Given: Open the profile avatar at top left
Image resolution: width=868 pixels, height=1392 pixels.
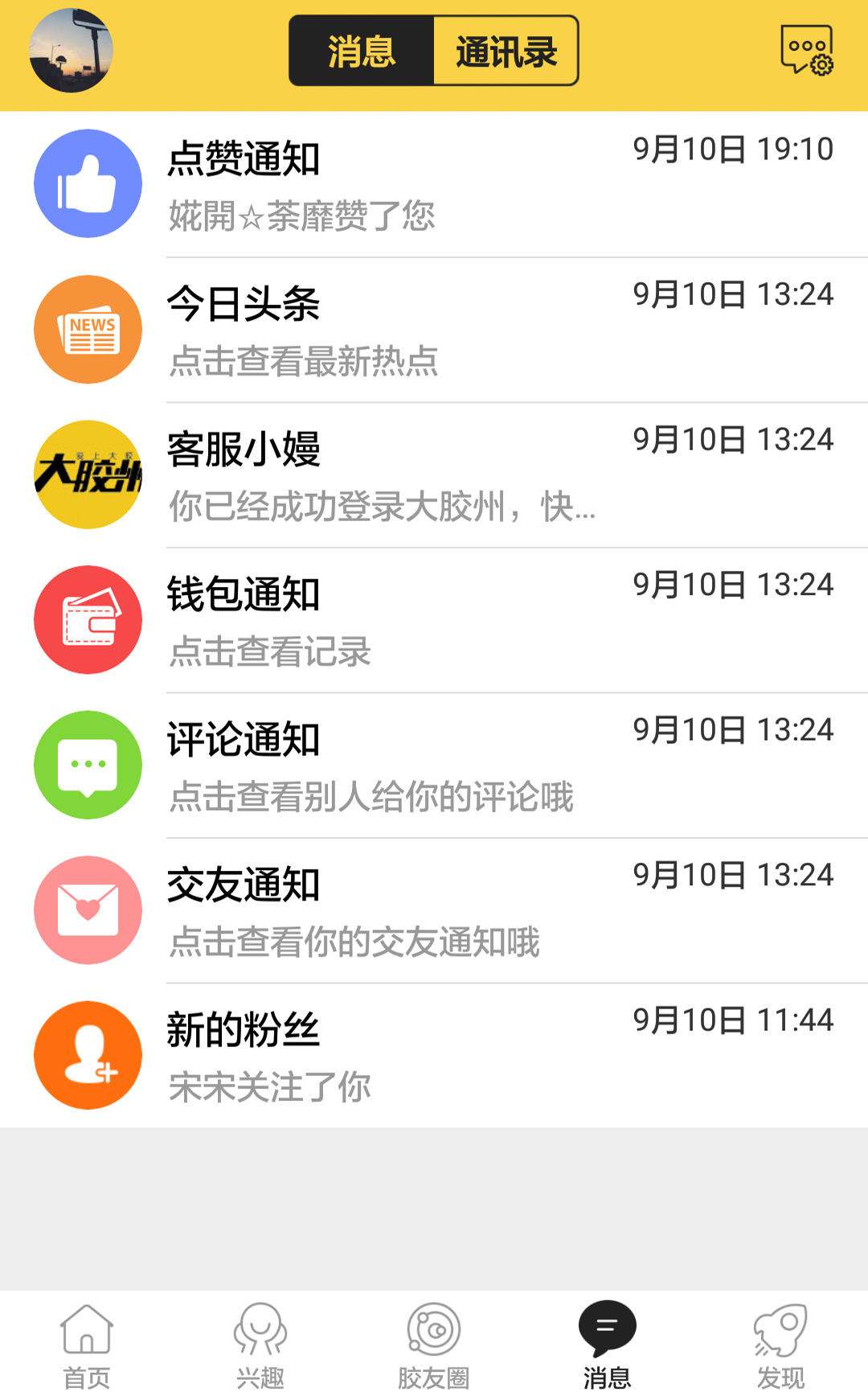Looking at the screenshot, I should [71, 51].
